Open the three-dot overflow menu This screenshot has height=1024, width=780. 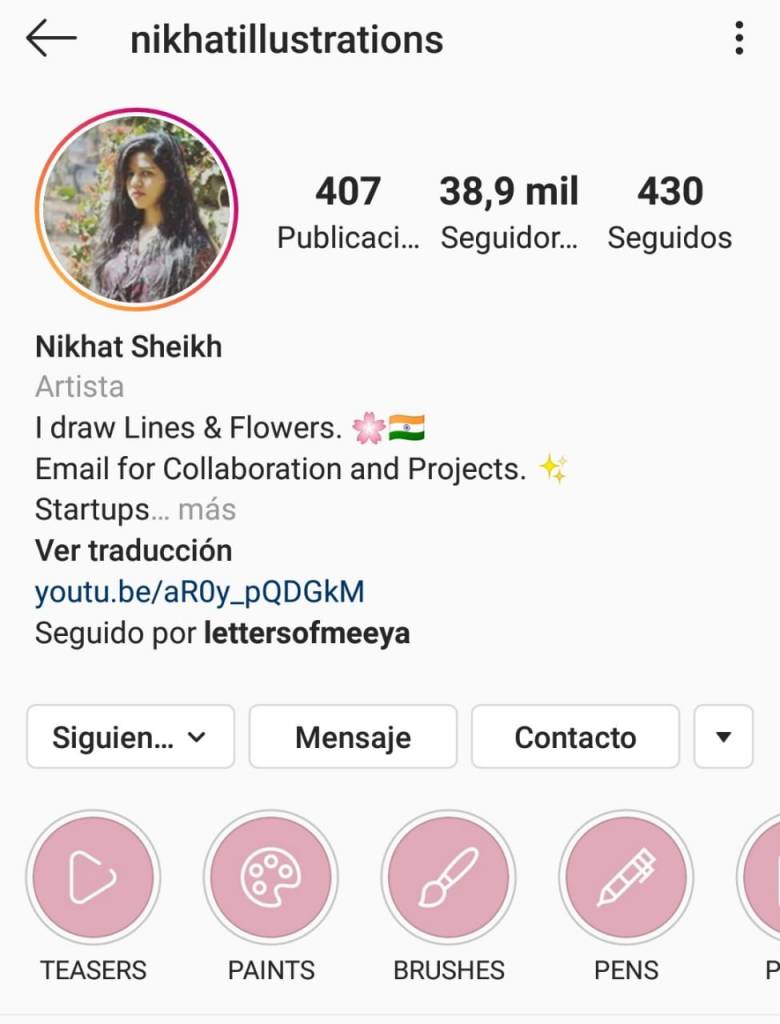739,39
